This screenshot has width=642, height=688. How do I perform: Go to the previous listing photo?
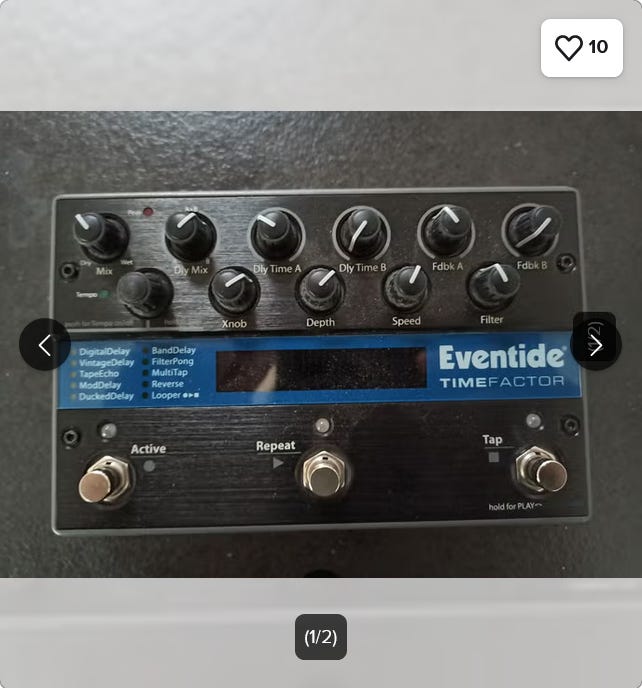pyautogui.click(x=44, y=345)
